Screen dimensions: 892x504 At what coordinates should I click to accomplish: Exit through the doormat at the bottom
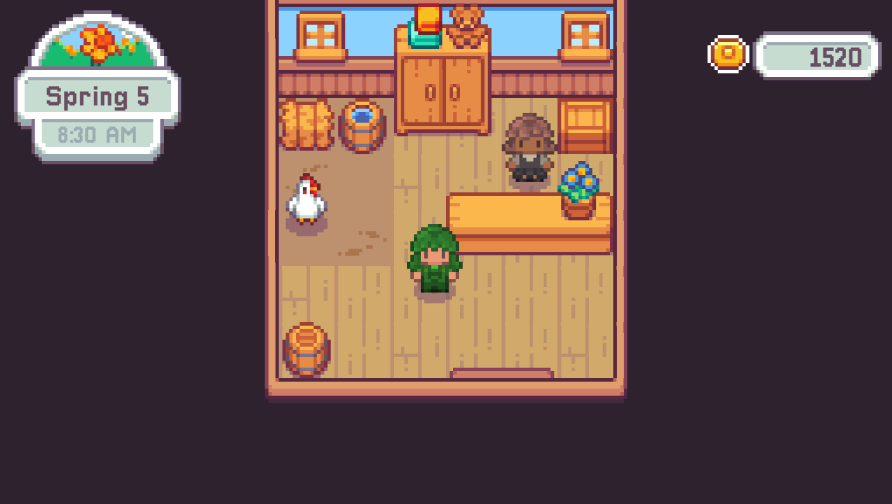click(501, 374)
